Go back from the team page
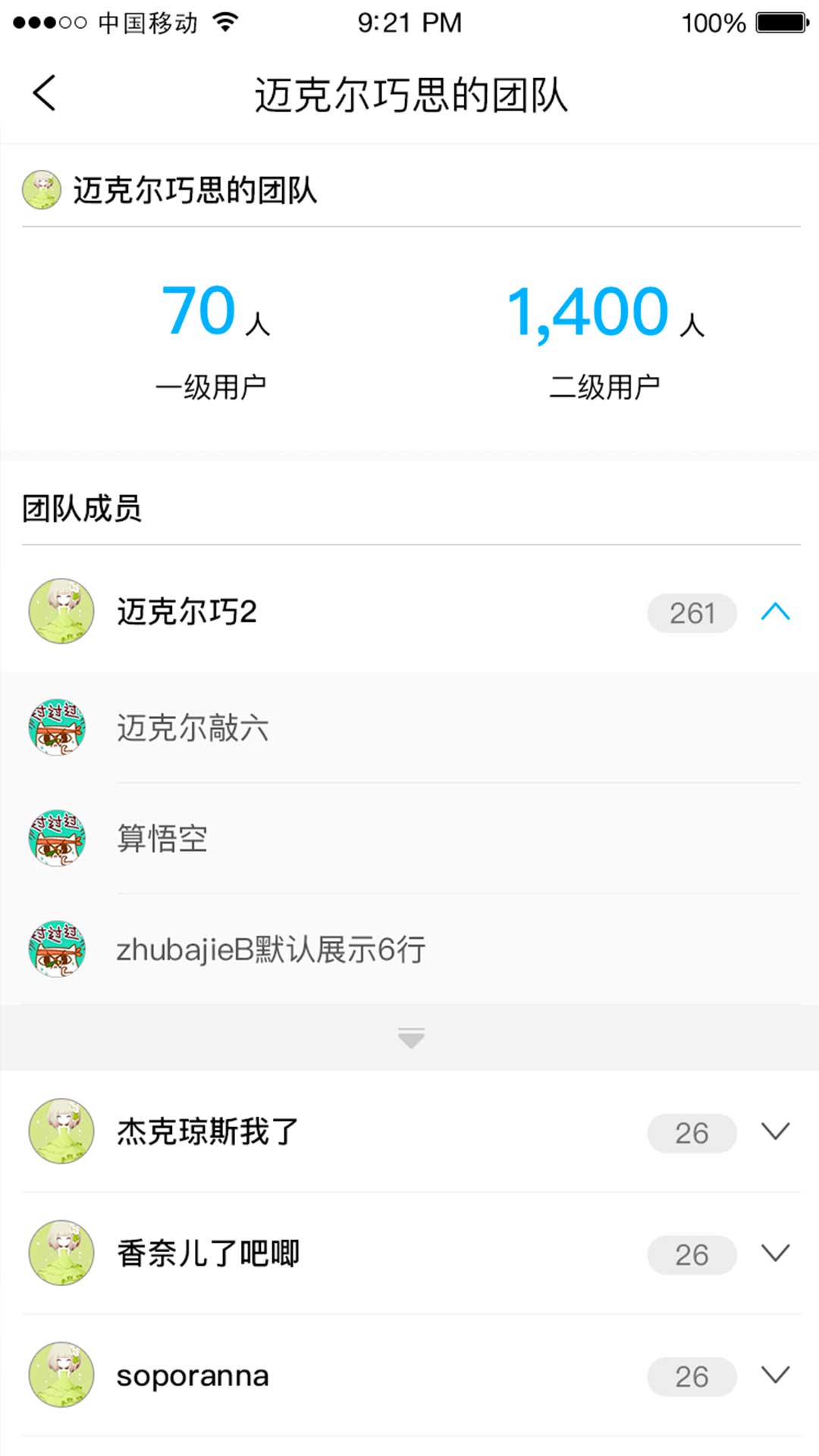This screenshot has height=1456, width=819. pos(44,94)
